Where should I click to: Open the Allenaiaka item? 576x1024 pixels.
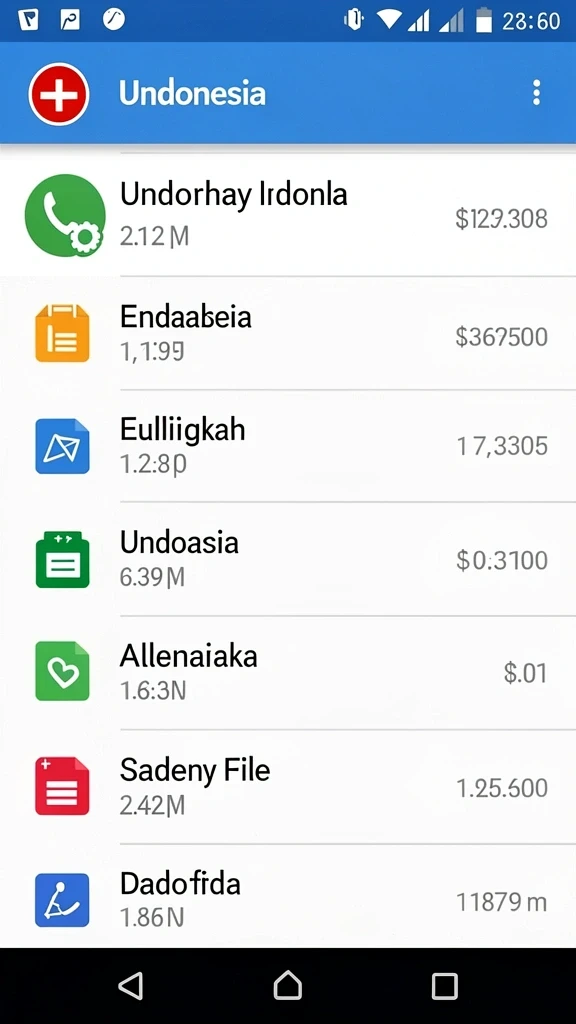pos(288,673)
